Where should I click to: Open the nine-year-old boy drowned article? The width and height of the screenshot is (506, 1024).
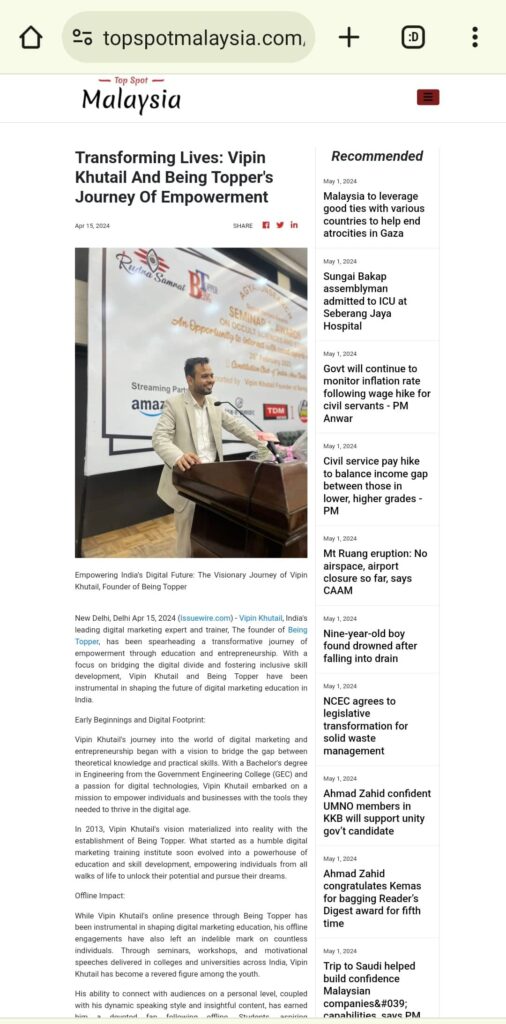[x=370, y=646]
